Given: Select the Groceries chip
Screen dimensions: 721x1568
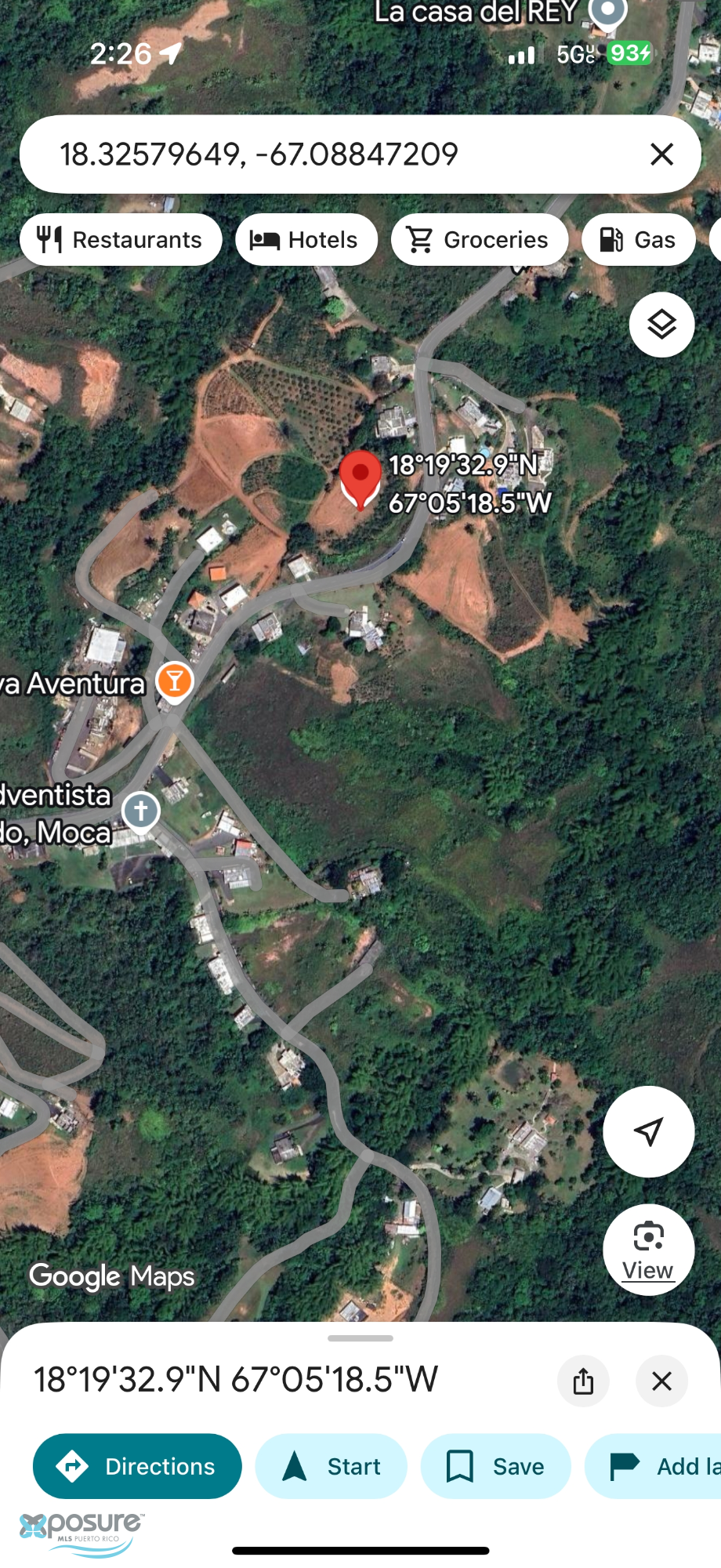Looking at the screenshot, I should click(479, 240).
